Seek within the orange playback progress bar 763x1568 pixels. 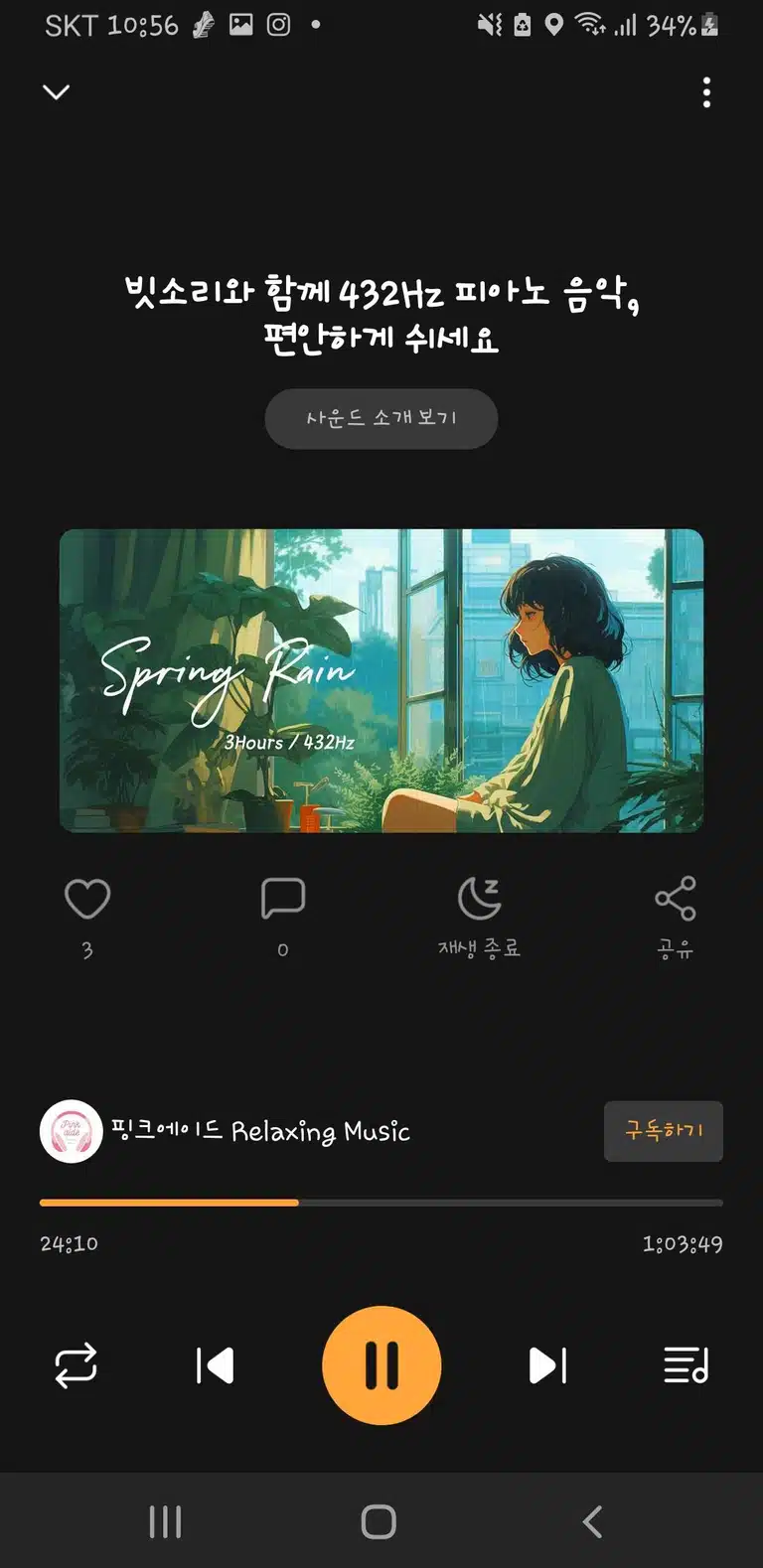pos(381,1203)
